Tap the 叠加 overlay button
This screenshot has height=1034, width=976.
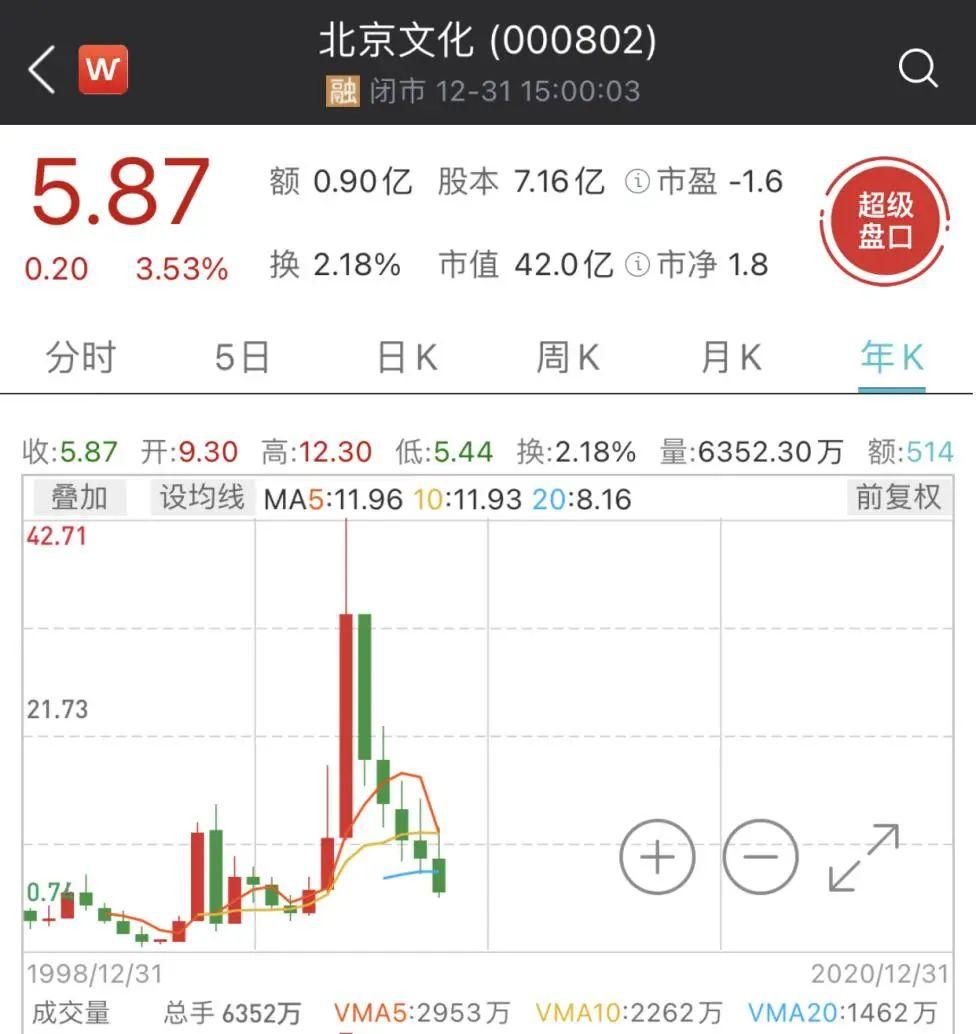pos(79,497)
